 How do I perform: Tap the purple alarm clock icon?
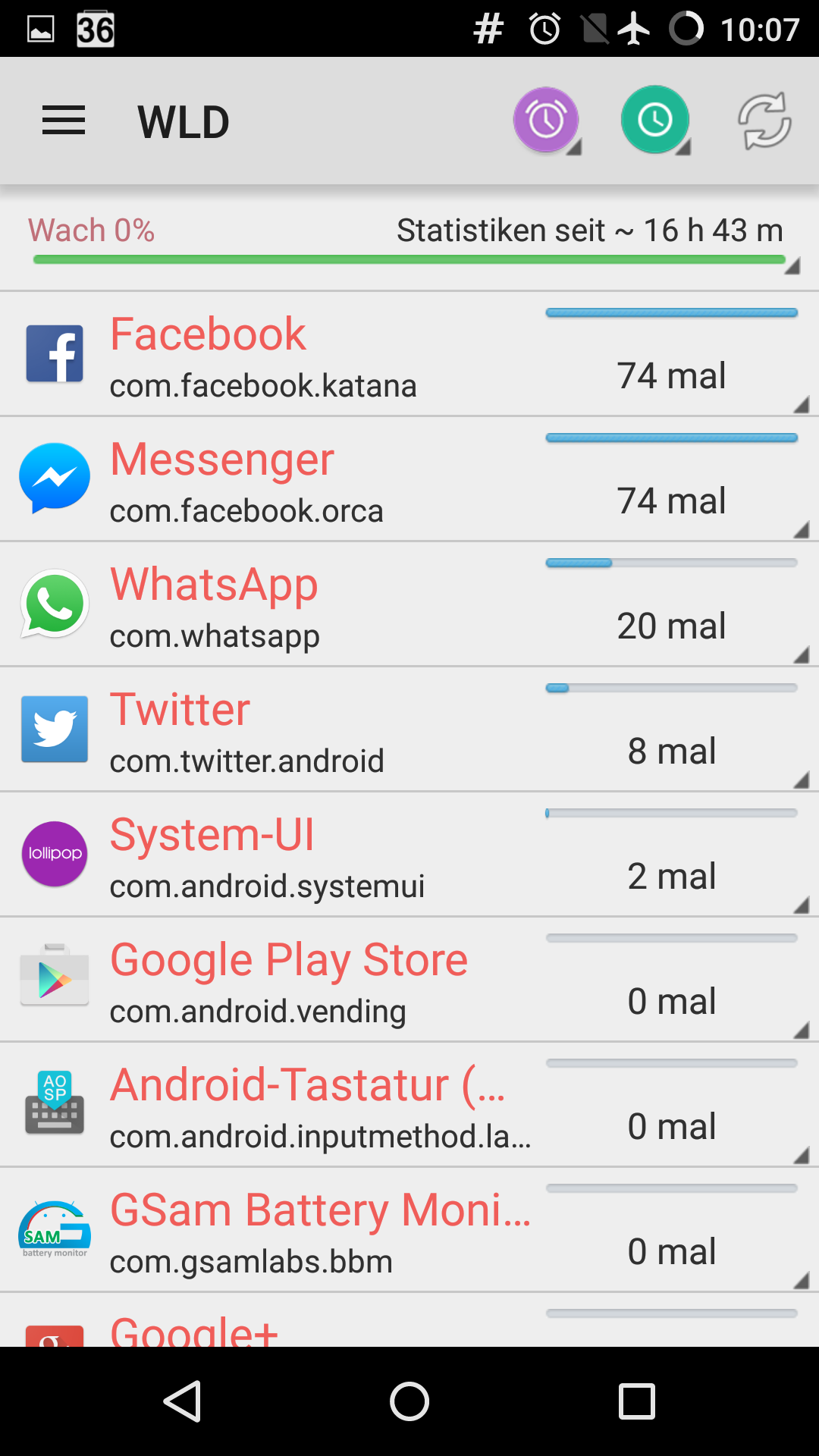pos(546,120)
